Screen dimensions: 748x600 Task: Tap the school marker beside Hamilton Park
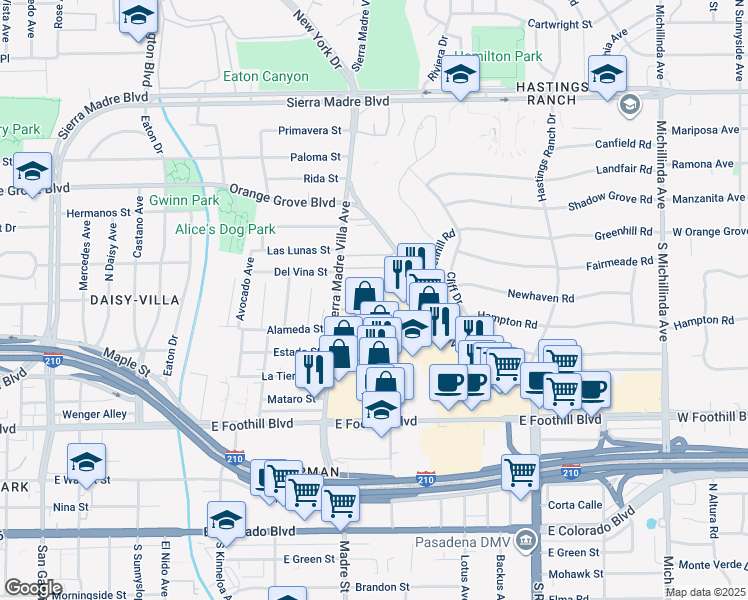point(460,75)
